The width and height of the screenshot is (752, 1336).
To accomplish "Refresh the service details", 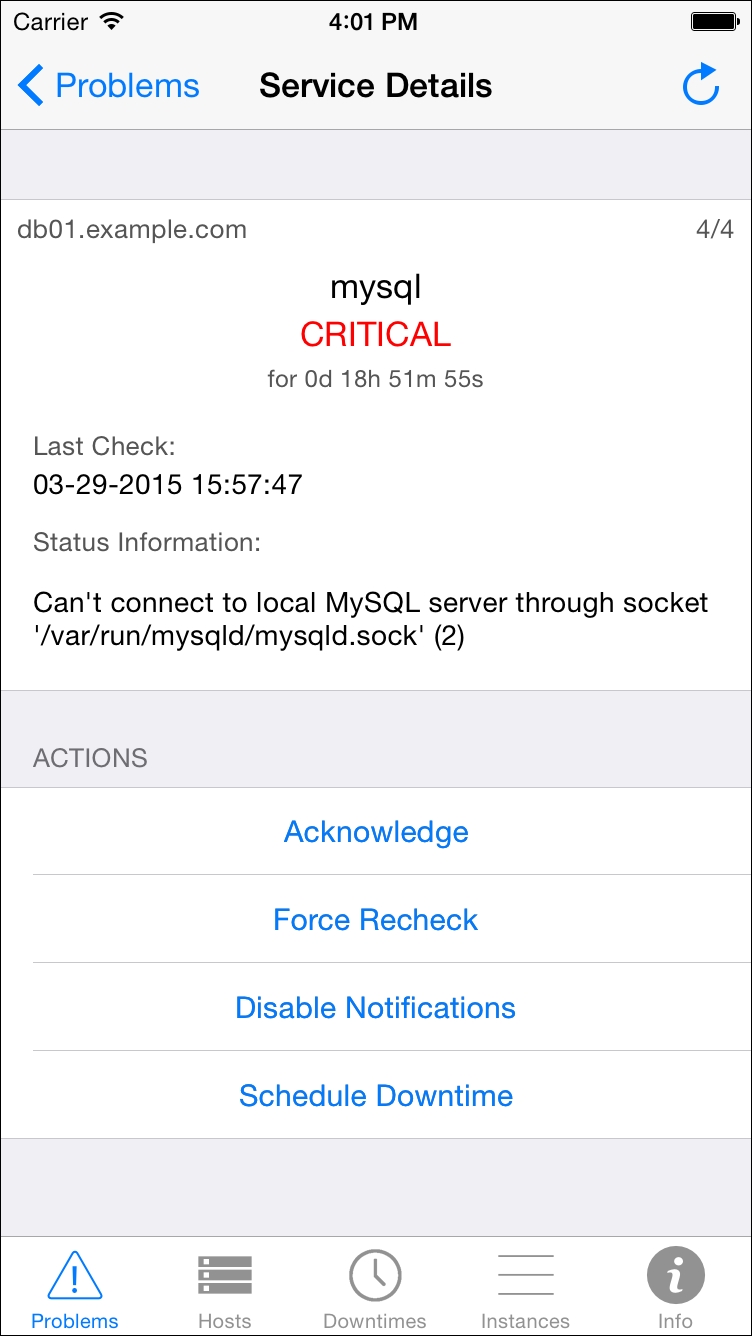I will pyautogui.click(x=701, y=85).
